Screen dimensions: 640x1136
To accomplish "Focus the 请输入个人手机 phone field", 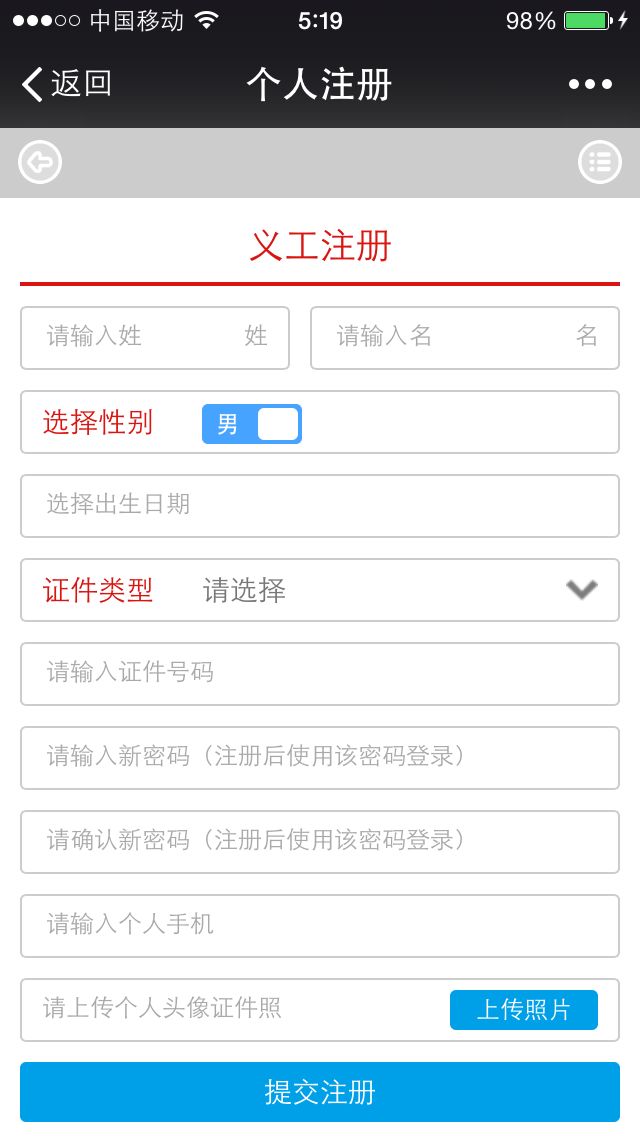I will (x=320, y=926).
